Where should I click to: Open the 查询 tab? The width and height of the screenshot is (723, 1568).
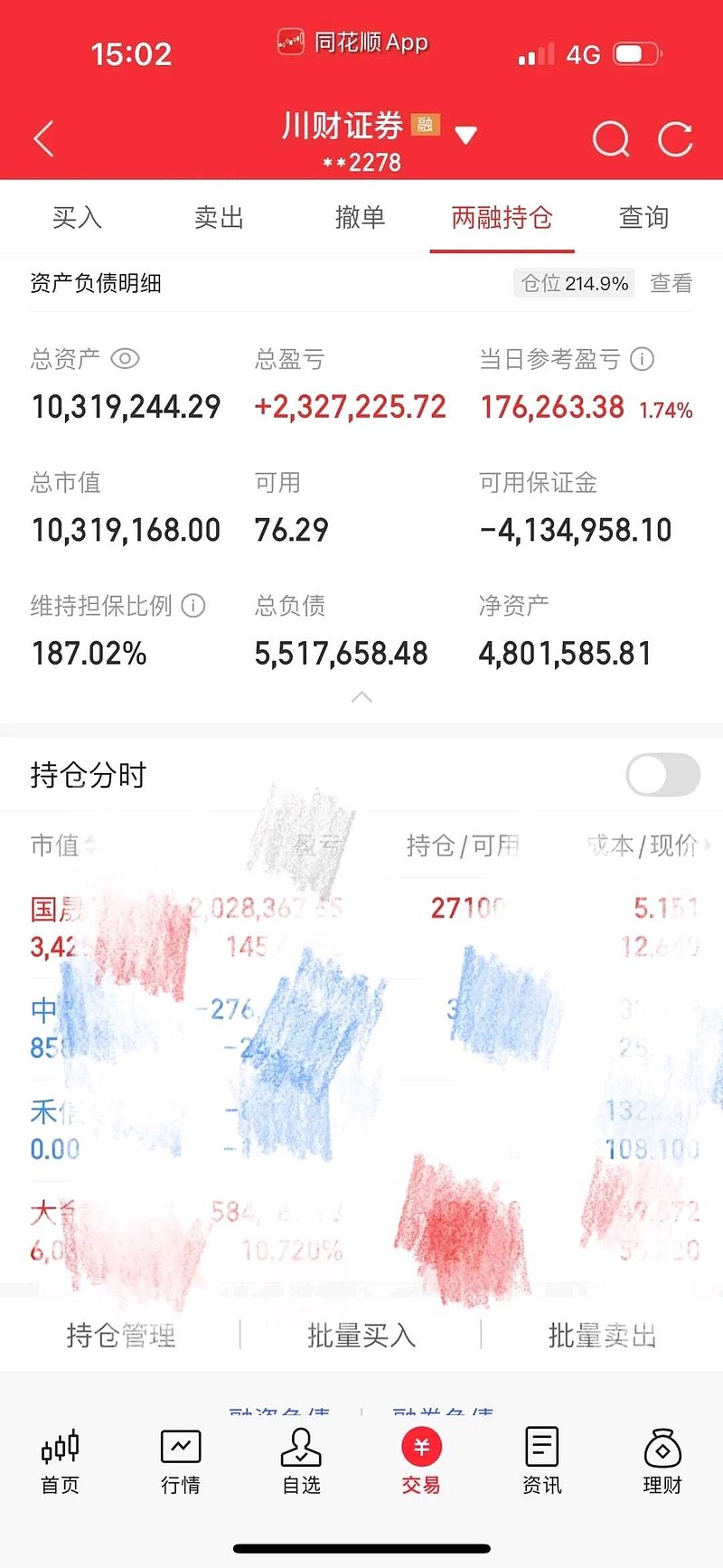click(x=643, y=217)
